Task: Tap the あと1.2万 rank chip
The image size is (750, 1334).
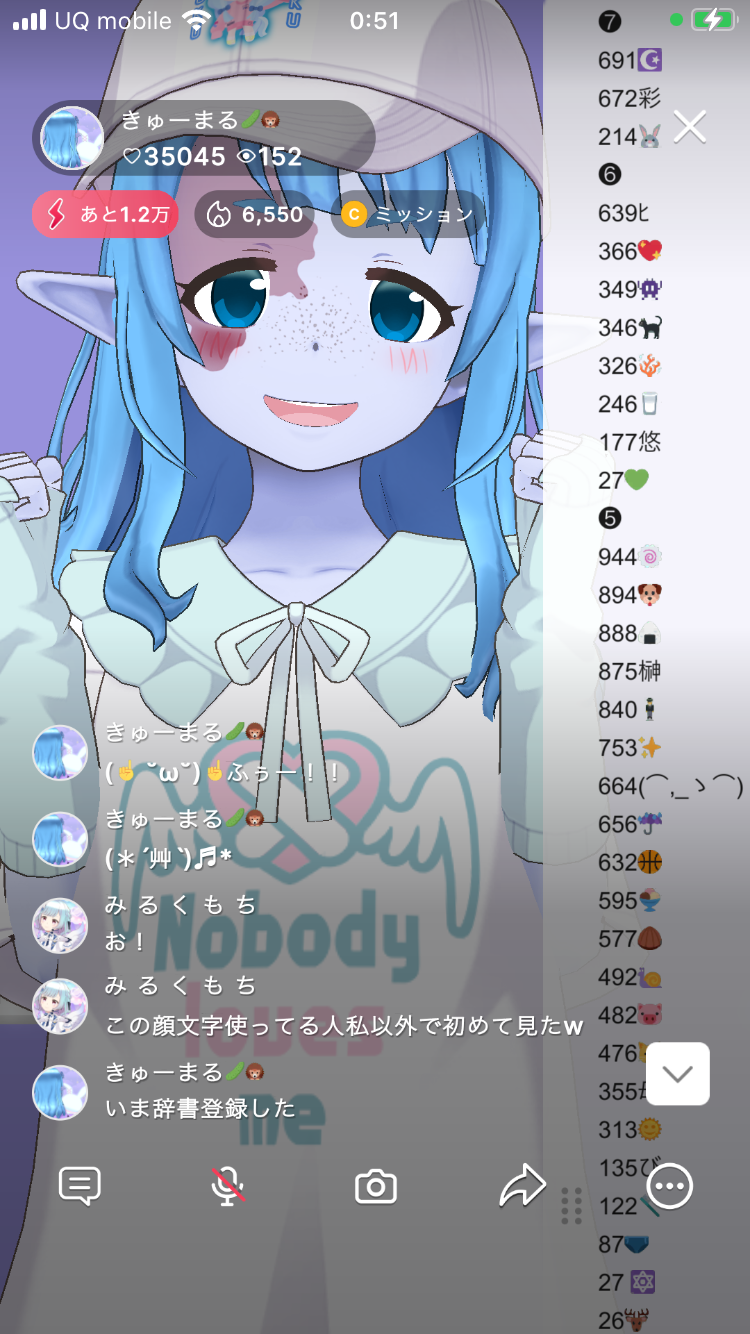Action: 106,214
